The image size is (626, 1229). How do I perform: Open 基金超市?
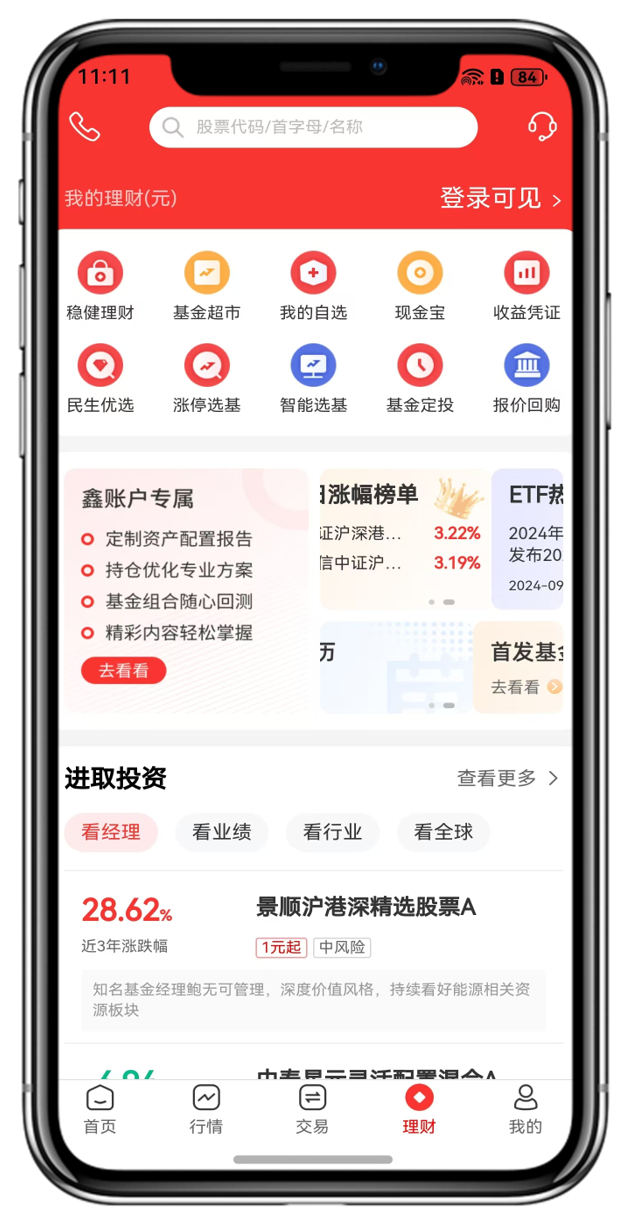pyautogui.click(x=207, y=286)
